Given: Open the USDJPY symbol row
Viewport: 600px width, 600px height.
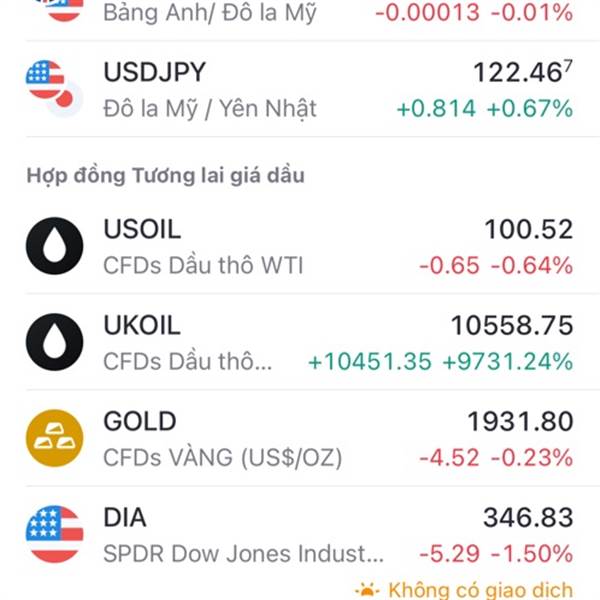Looking at the screenshot, I should click(300, 89).
